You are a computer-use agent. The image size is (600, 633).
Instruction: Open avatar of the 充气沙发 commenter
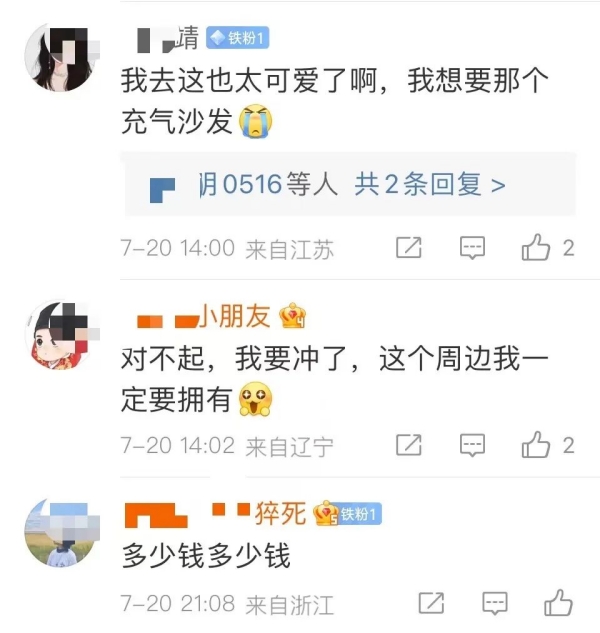click(62, 58)
